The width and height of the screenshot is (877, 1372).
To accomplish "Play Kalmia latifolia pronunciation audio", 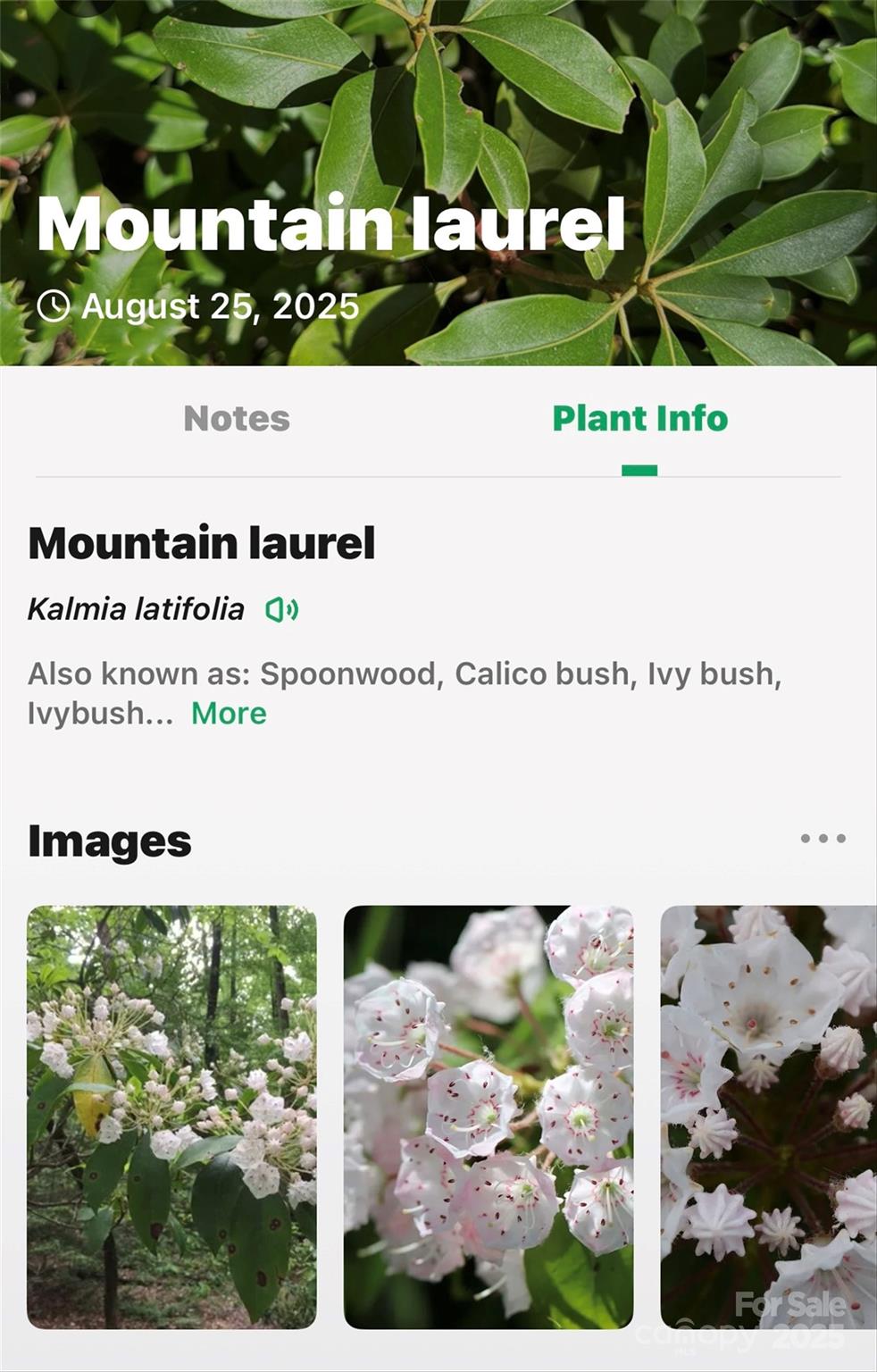I will click(x=281, y=610).
